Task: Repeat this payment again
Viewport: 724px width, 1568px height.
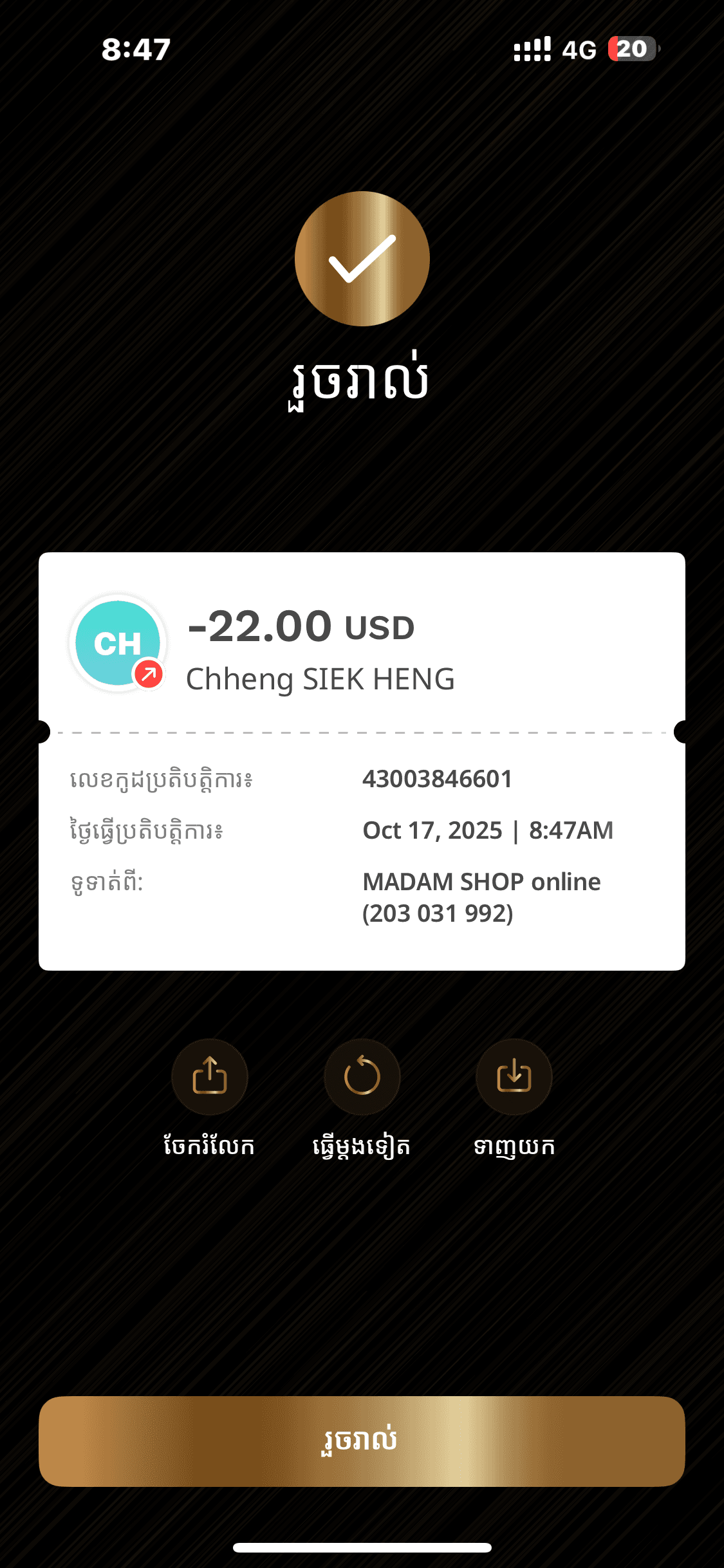Action: click(362, 1077)
